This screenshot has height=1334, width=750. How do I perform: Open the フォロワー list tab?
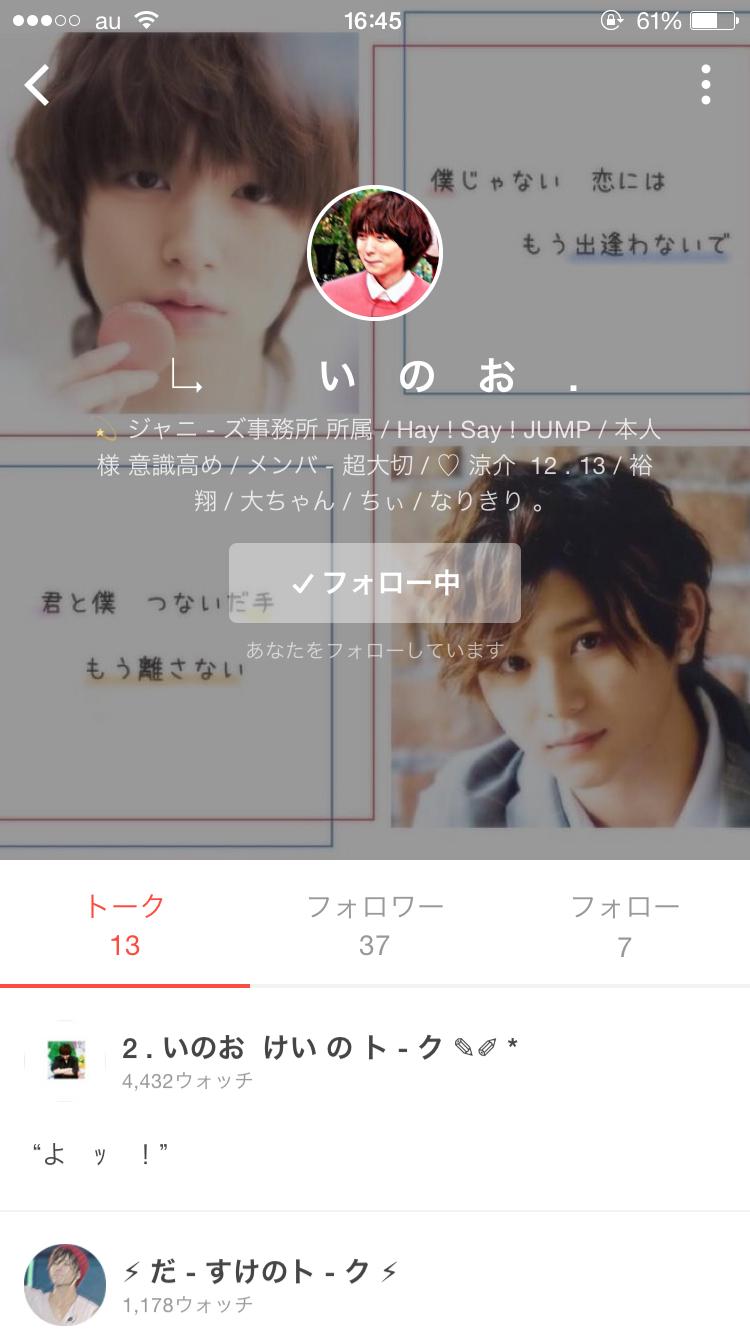pyautogui.click(x=375, y=925)
